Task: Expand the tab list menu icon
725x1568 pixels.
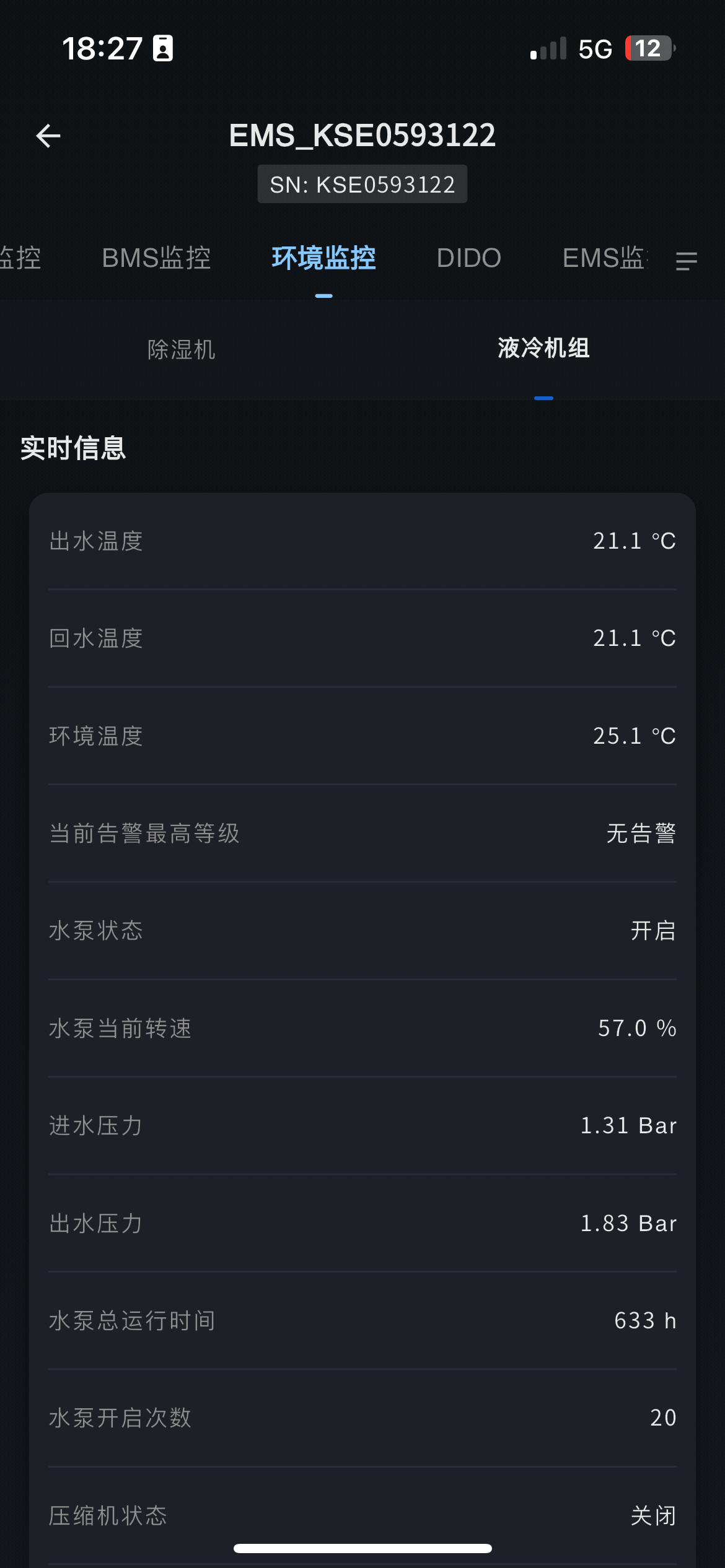Action: (x=686, y=261)
